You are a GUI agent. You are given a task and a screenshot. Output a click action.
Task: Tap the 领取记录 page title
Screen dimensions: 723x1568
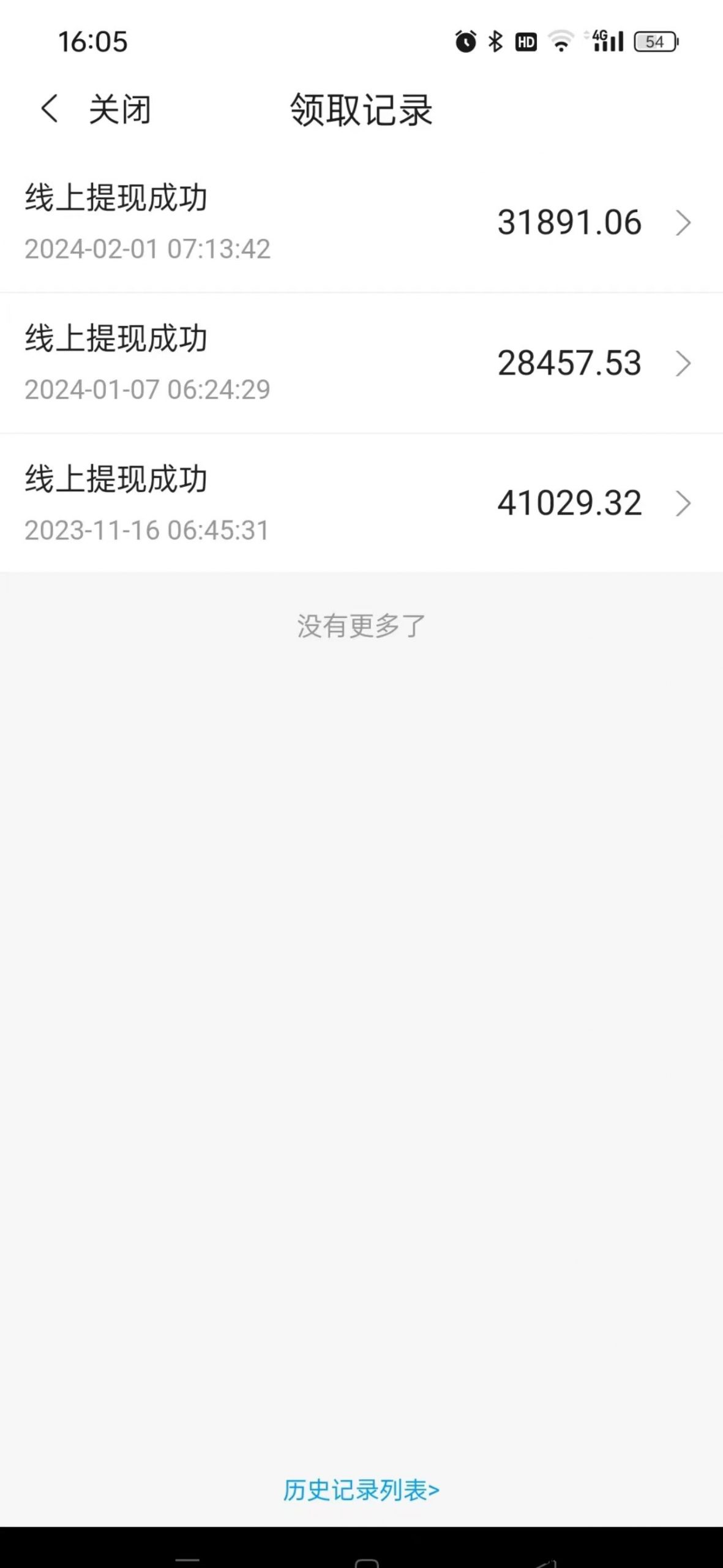coord(361,110)
